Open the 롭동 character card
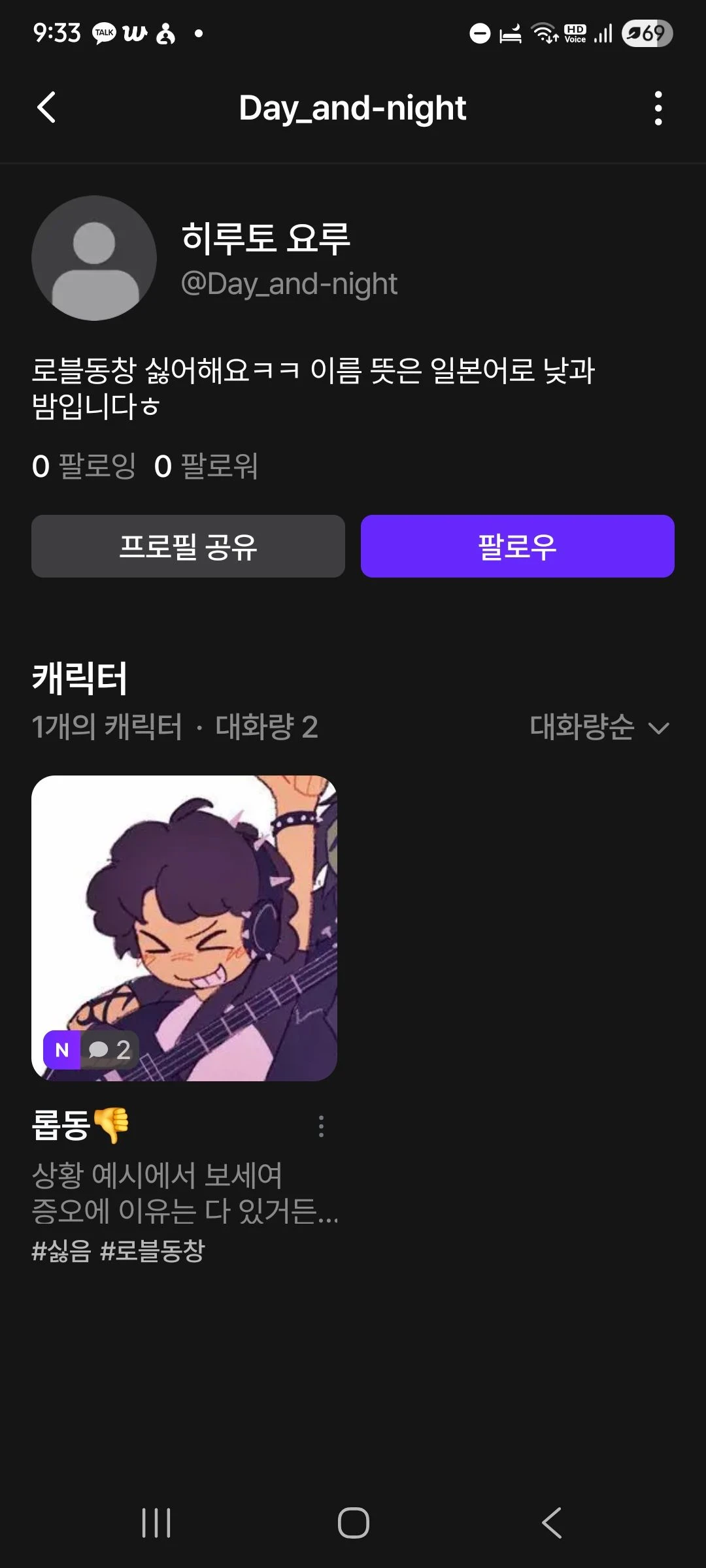Viewport: 706px width, 1568px height. pyautogui.click(x=184, y=928)
